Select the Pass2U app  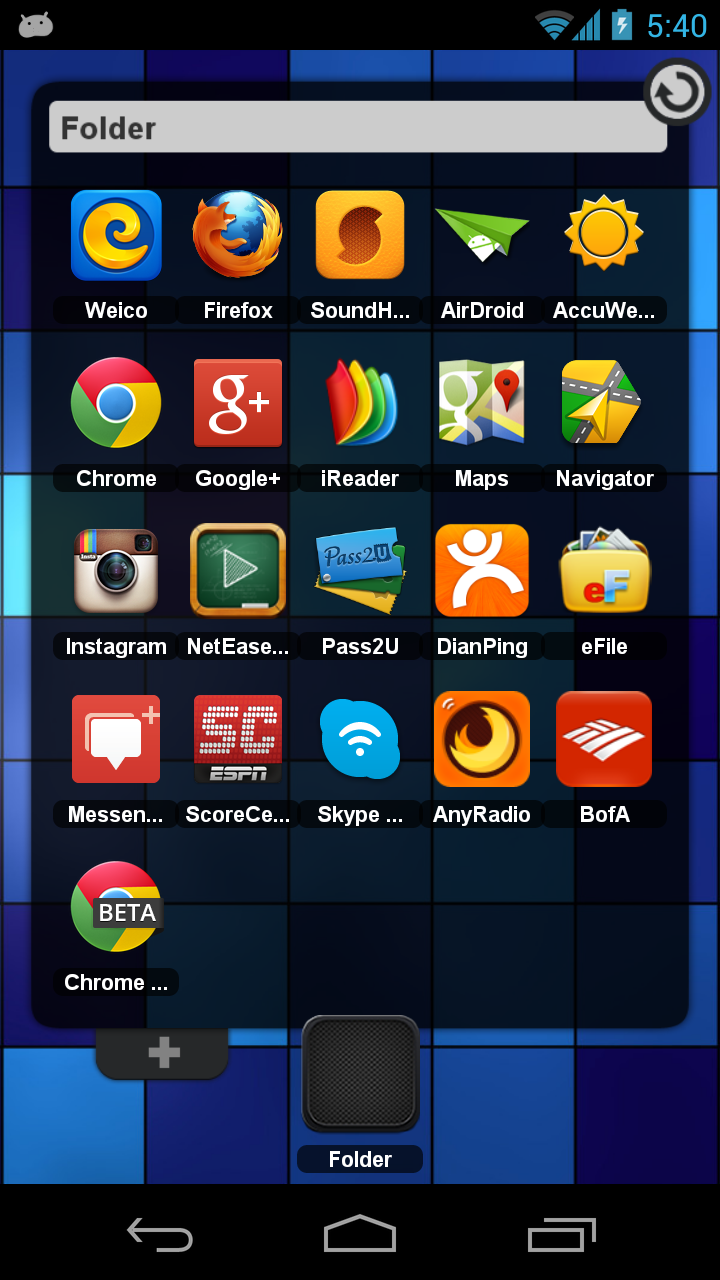[360, 571]
